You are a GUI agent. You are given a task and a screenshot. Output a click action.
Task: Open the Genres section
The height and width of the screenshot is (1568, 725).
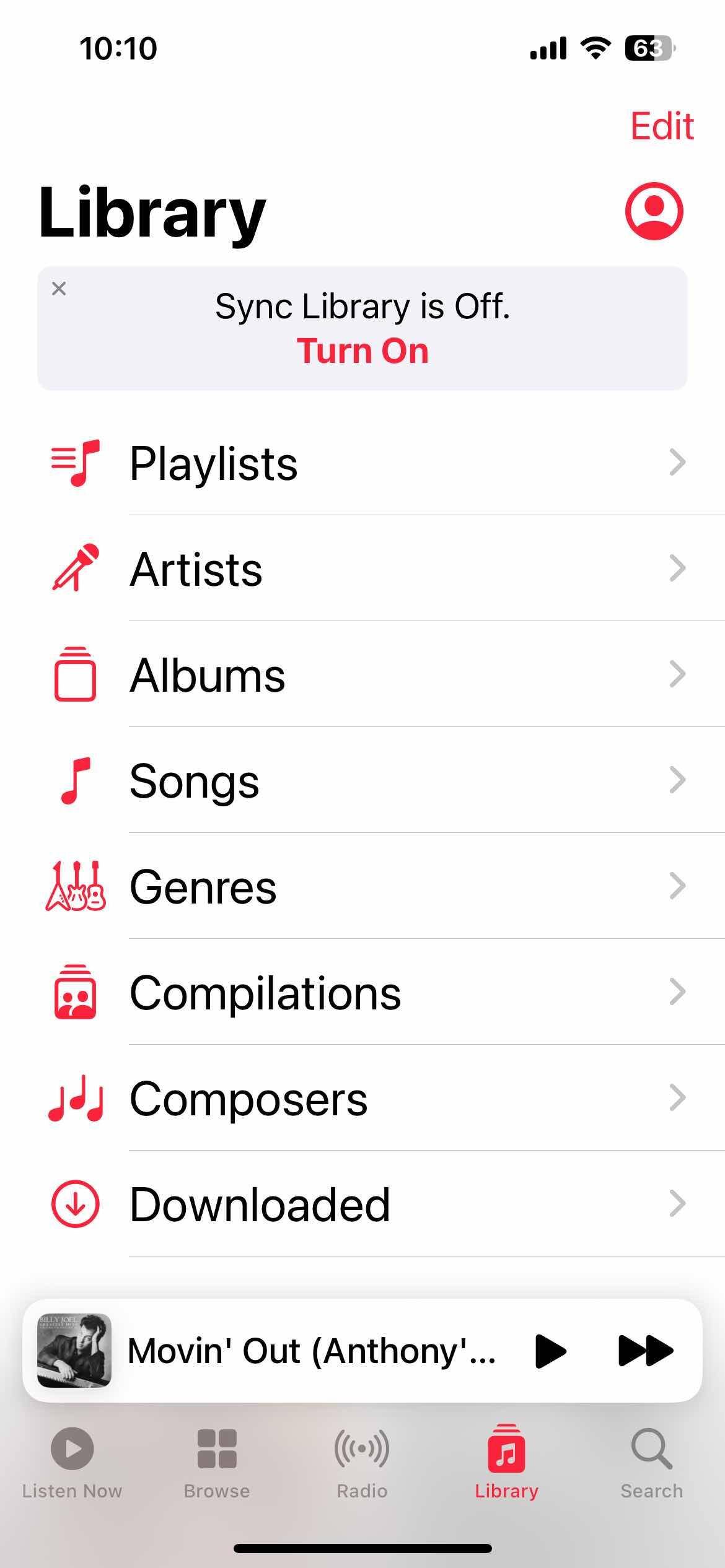tap(362, 887)
